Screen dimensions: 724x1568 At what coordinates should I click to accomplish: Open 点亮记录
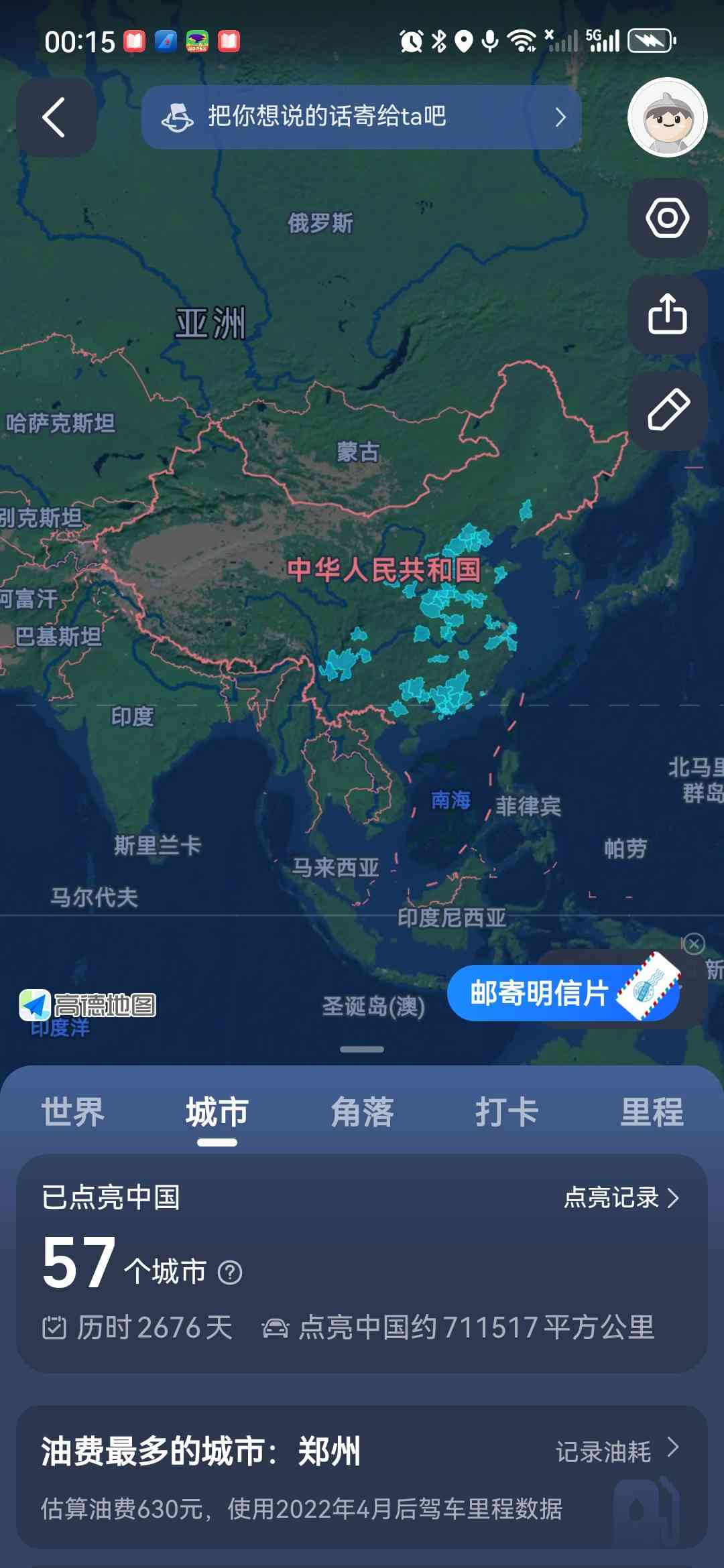point(621,1197)
